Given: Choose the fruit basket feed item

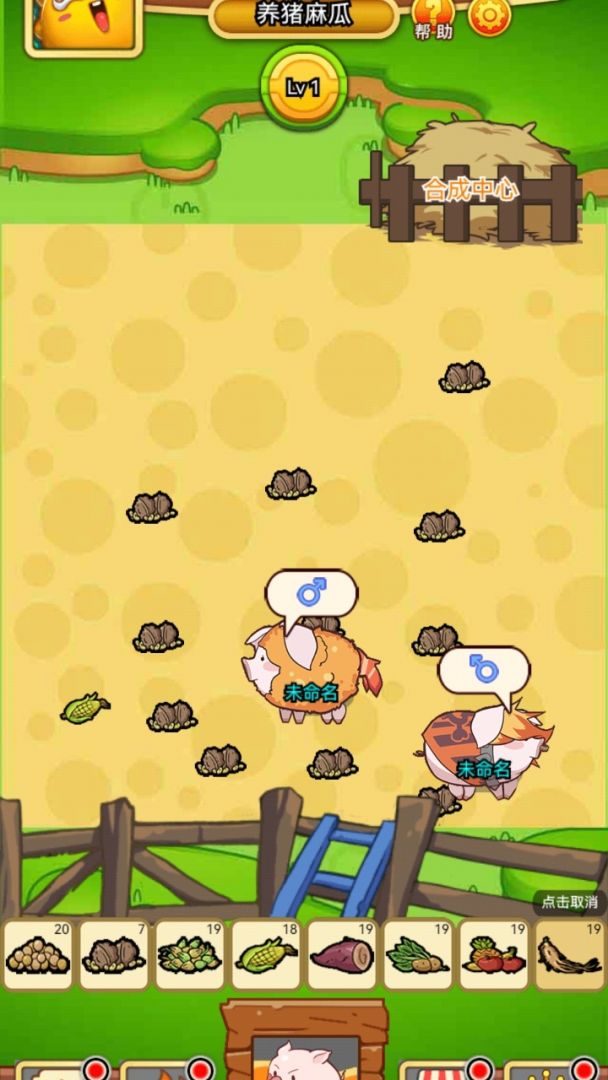Looking at the screenshot, I should [494, 955].
